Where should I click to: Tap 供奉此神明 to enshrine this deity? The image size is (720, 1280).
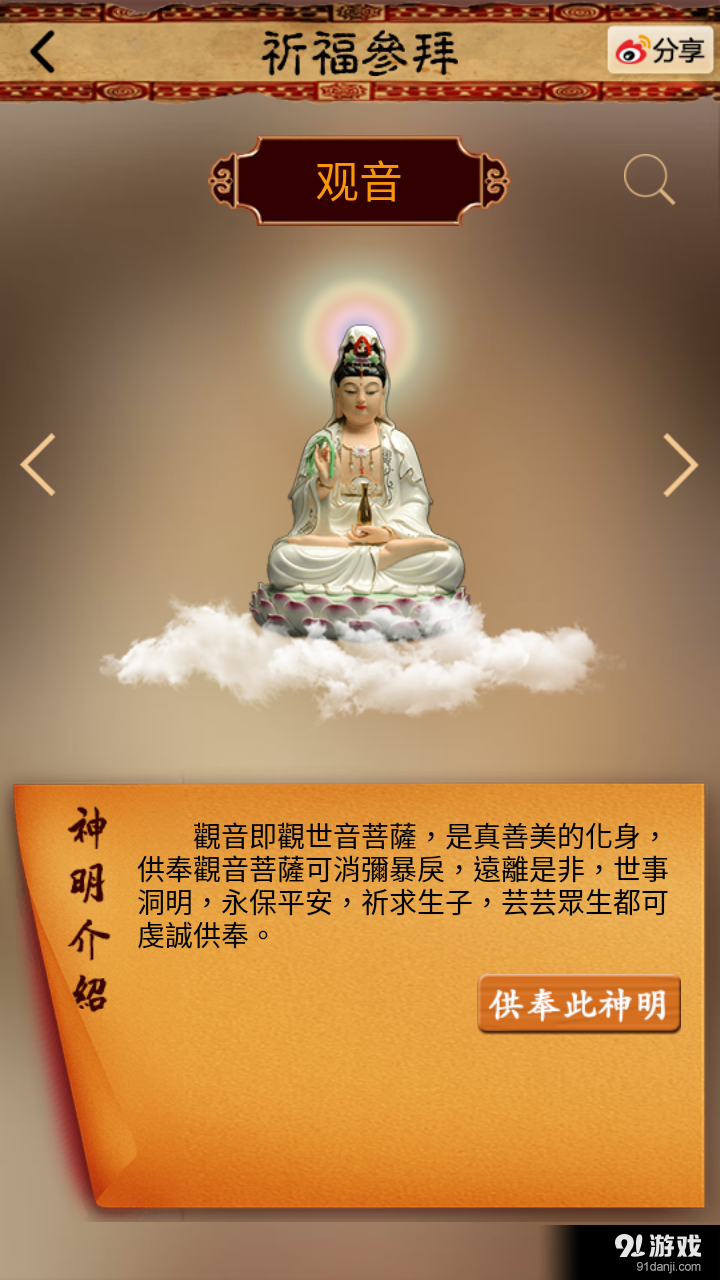click(x=579, y=1004)
